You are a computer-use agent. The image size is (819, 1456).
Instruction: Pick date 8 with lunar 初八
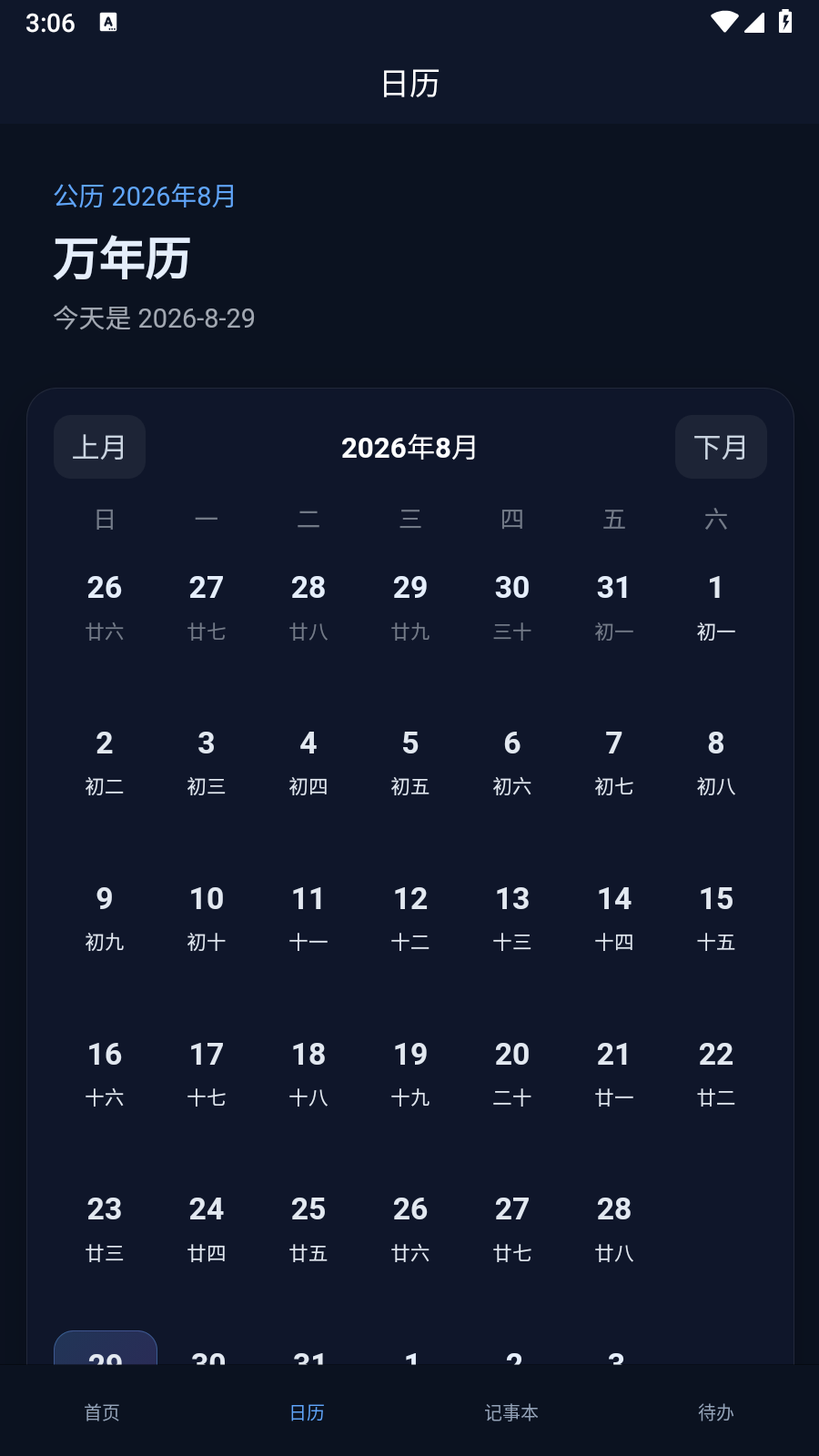[x=716, y=762]
